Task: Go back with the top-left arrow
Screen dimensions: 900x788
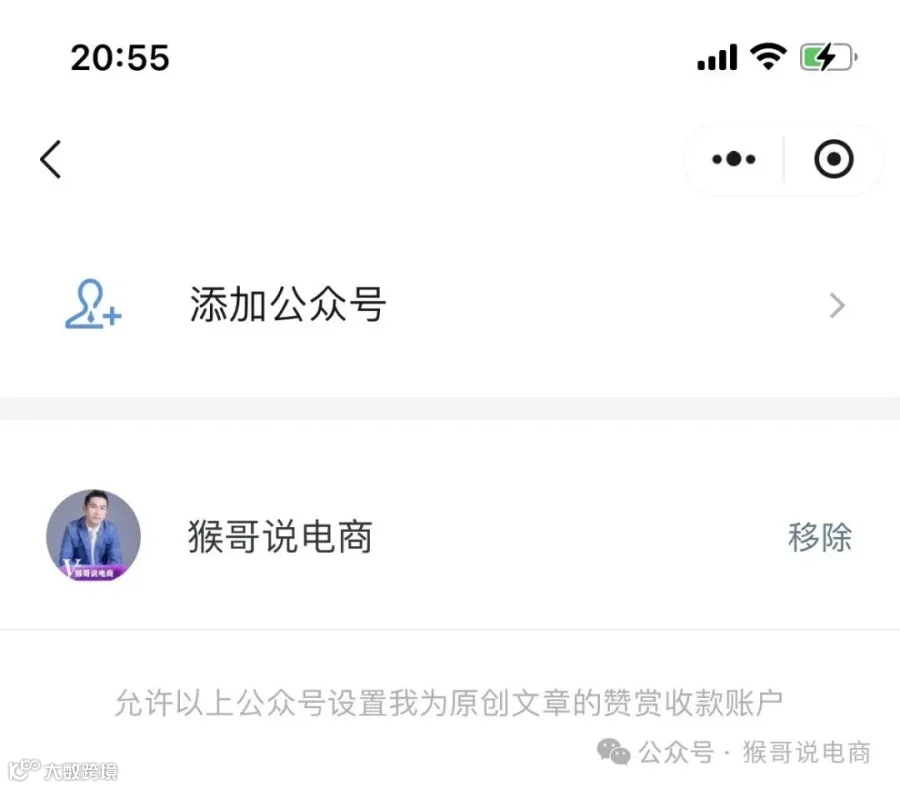Action: click(51, 159)
